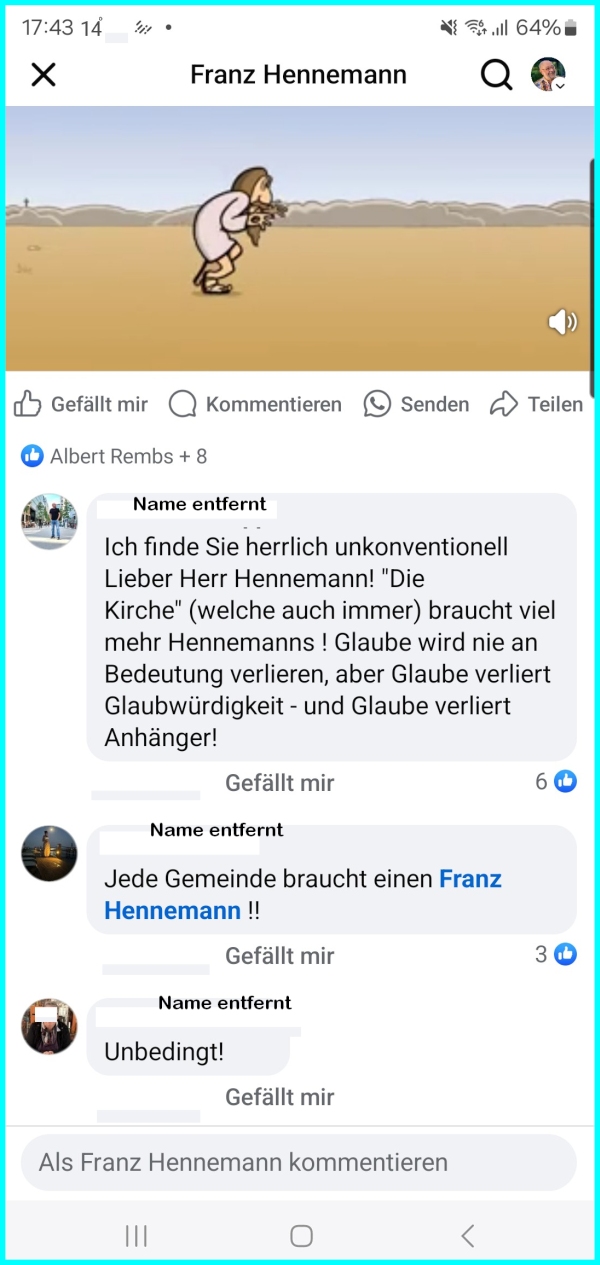This screenshot has height=1265, width=600.
Task: Like the post with Gefällt mir button
Action: click(81, 404)
